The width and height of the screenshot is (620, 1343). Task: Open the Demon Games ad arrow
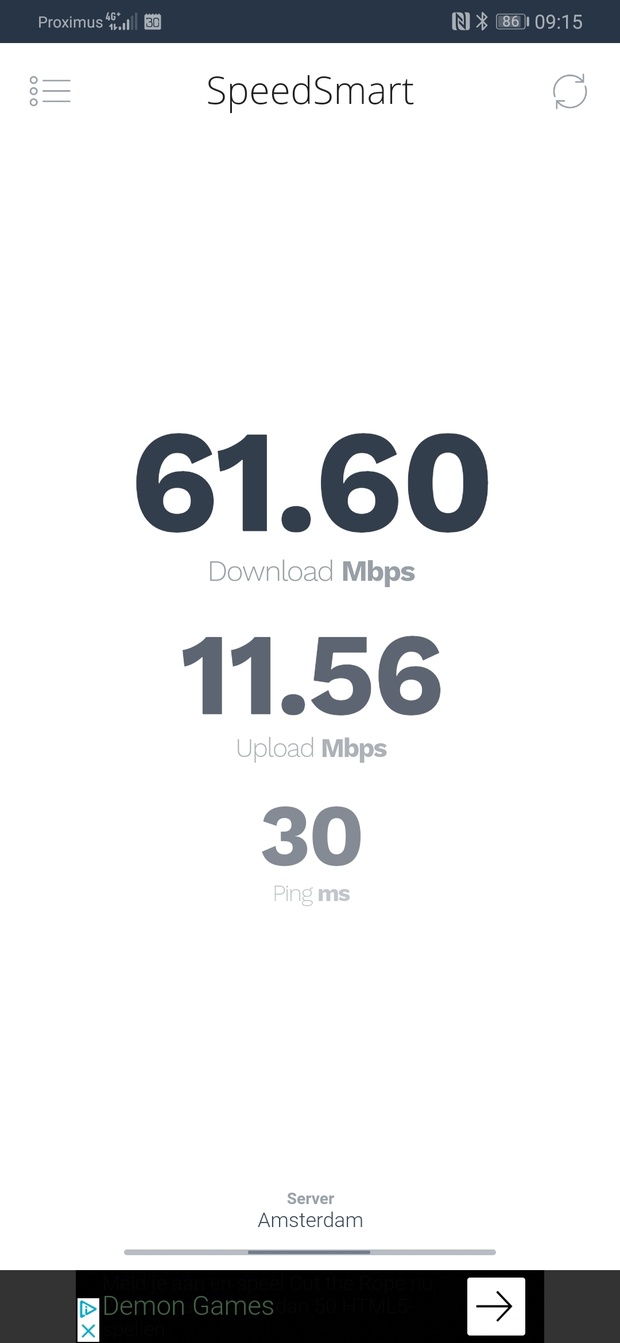(x=495, y=1306)
